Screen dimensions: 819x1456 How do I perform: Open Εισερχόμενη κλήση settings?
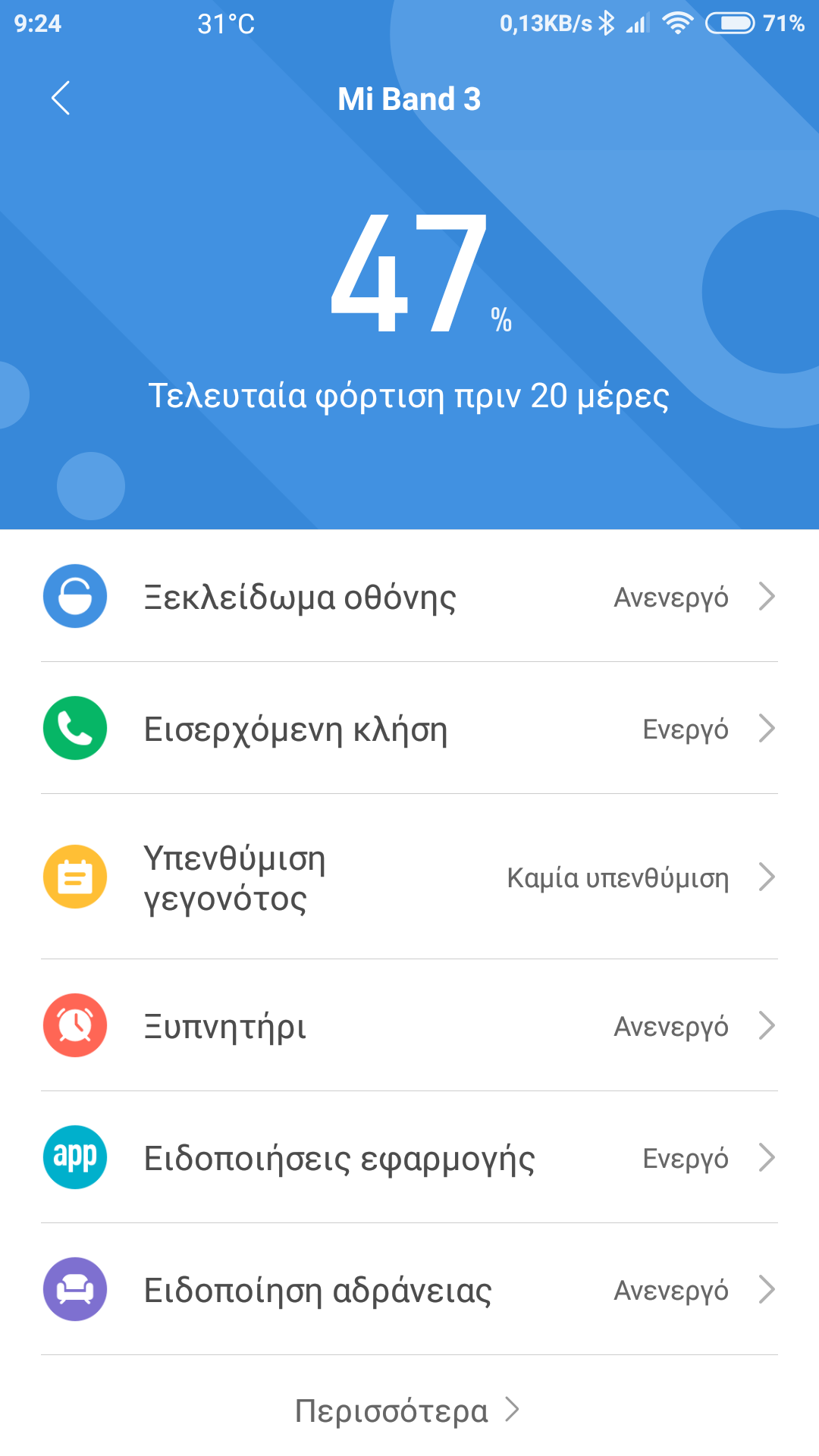tap(409, 729)
